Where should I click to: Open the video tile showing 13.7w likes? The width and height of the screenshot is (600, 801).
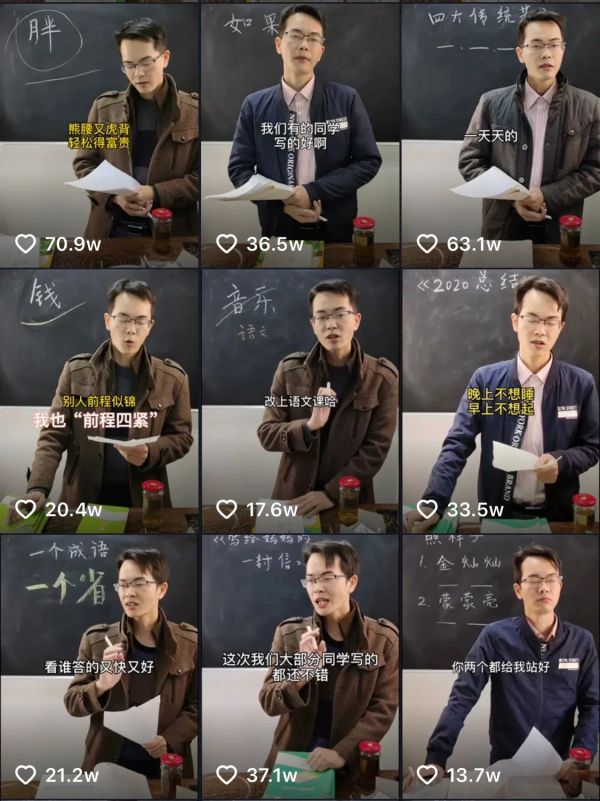(x=500, y=665)
